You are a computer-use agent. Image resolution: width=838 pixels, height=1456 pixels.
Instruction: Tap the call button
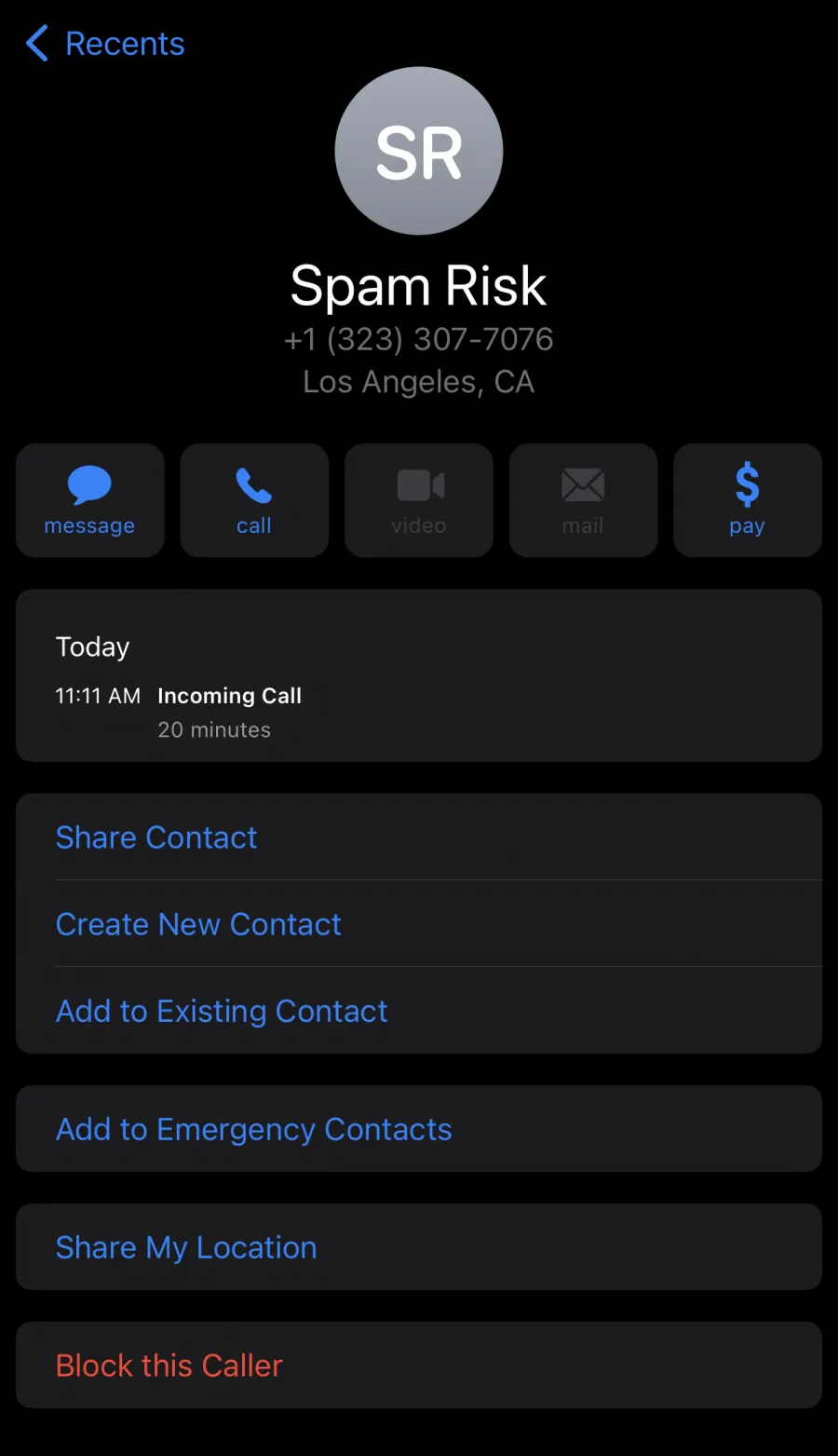(x=254, y=500)
